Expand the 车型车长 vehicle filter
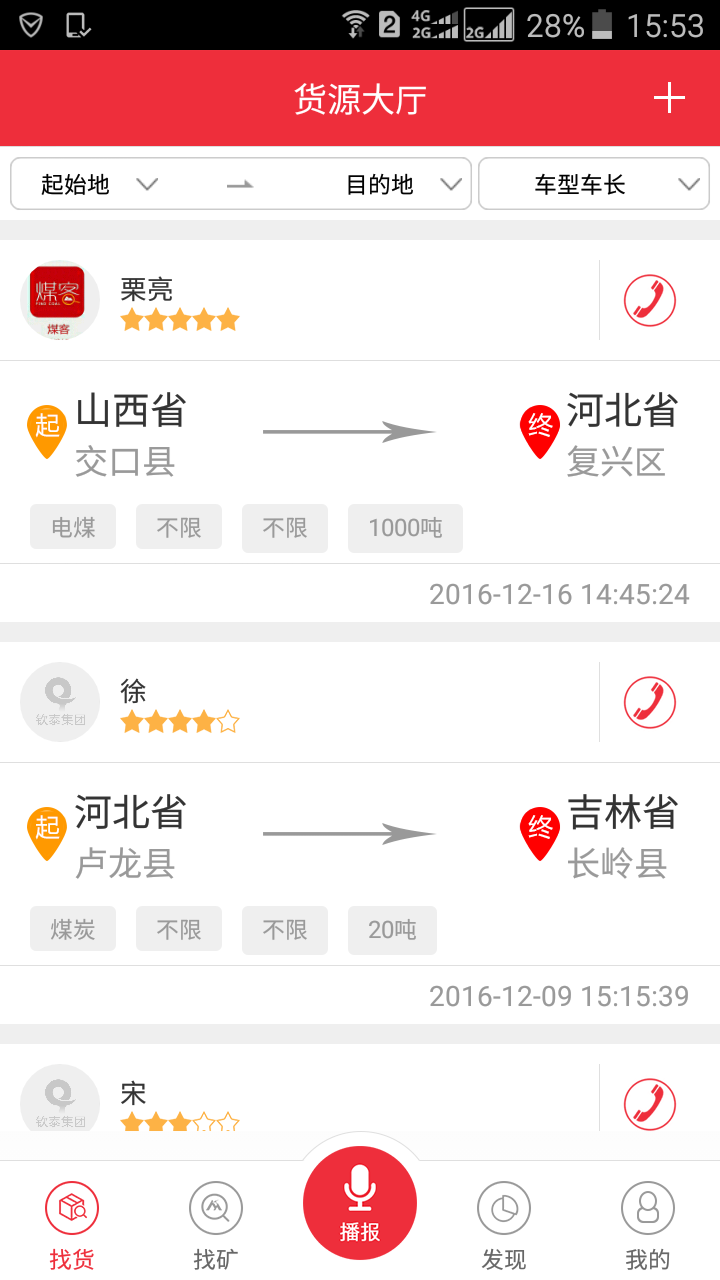Image resolution: width=720 pixels, height=1280 pixels. coord(594,184)
